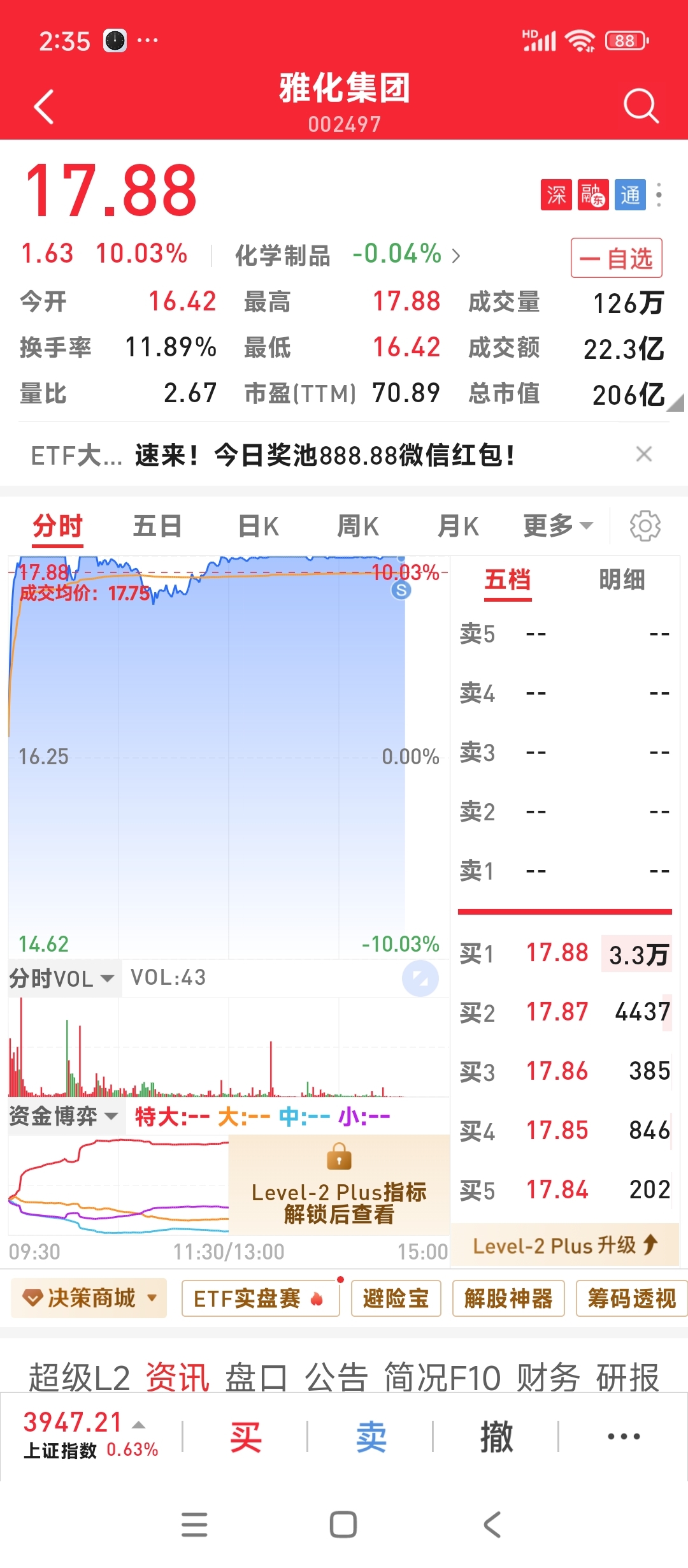Select the 月K chart tab
Viewport: 688px width, 1568px height.
pyautogui.click(x=458, y=526)
